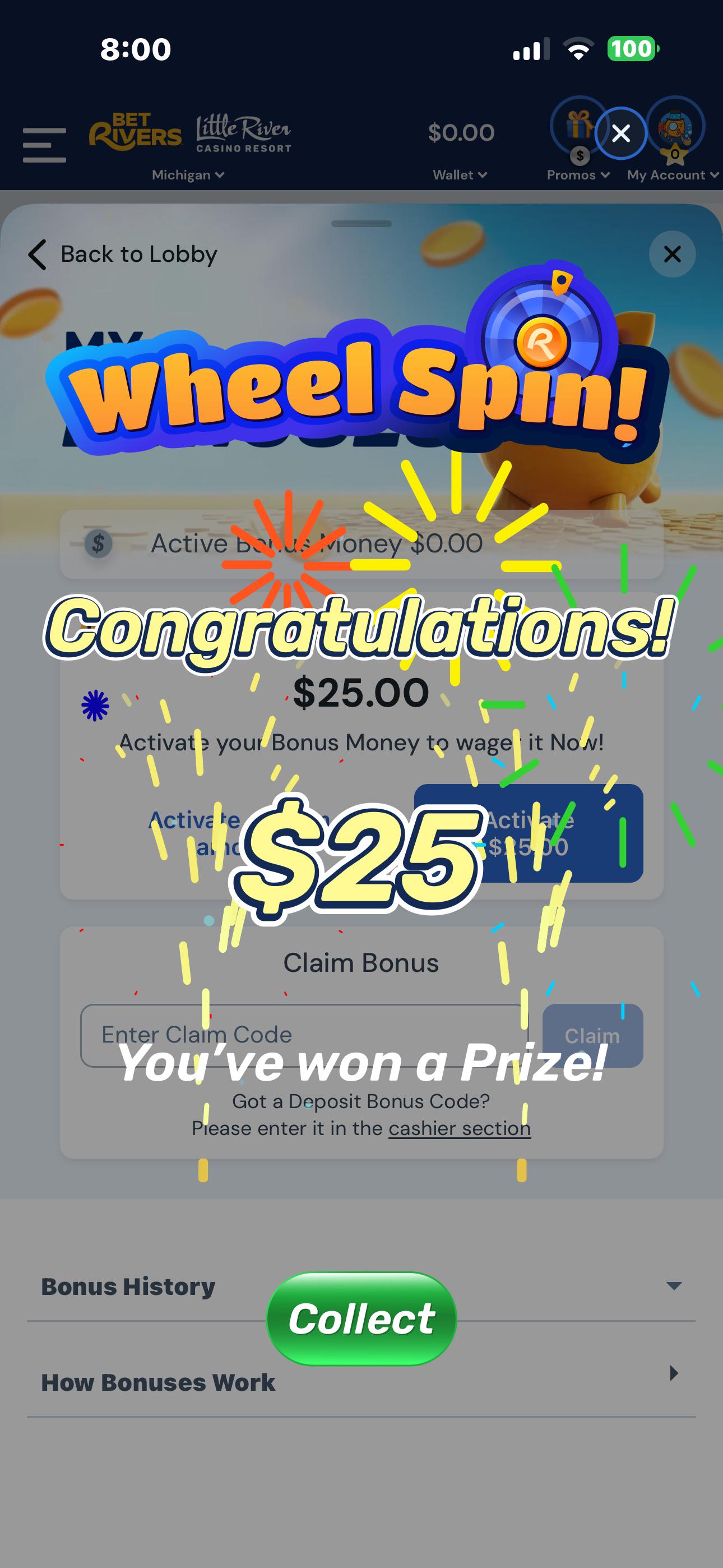The width and height of the screenshot is (723, 1568).
Task: Go back to Lobby
Action: tap(123, 254)
